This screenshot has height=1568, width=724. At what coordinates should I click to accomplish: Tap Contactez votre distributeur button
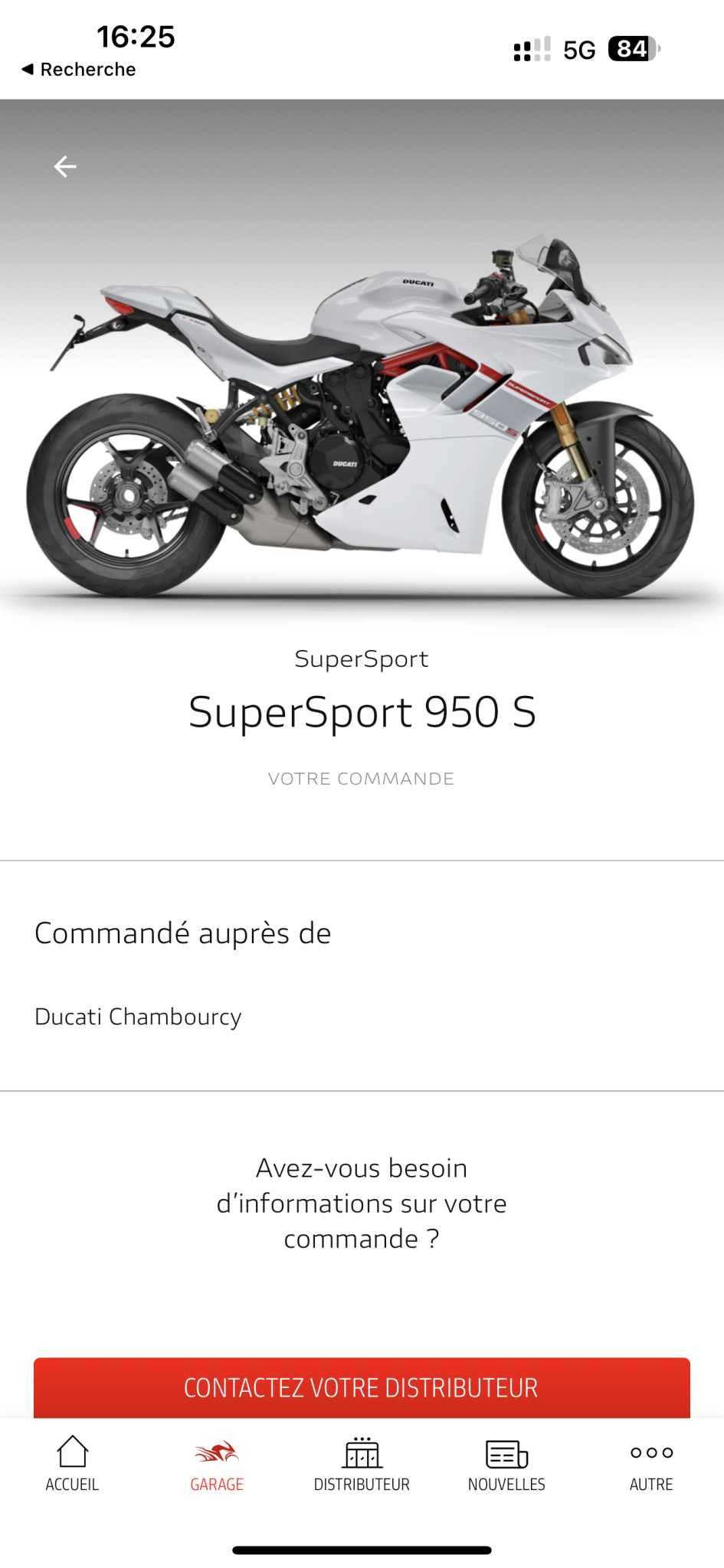tap(362, 1387)
